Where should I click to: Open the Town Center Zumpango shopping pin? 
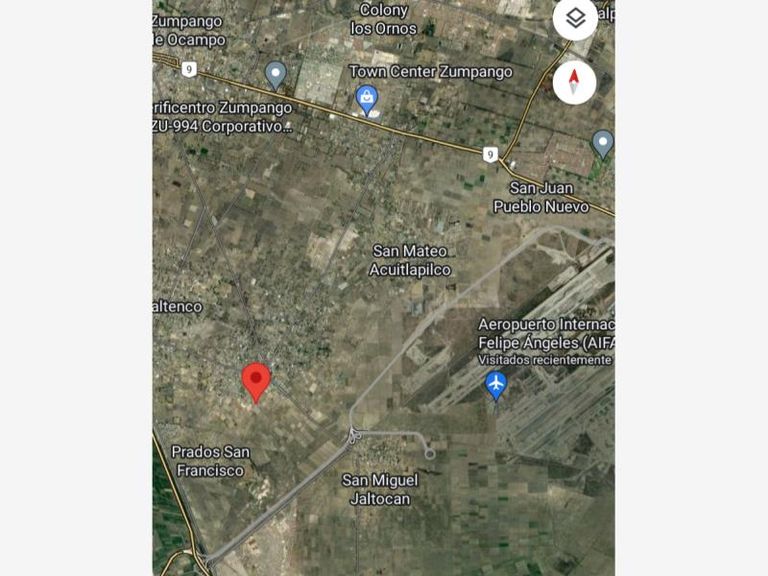coord(367,98)
